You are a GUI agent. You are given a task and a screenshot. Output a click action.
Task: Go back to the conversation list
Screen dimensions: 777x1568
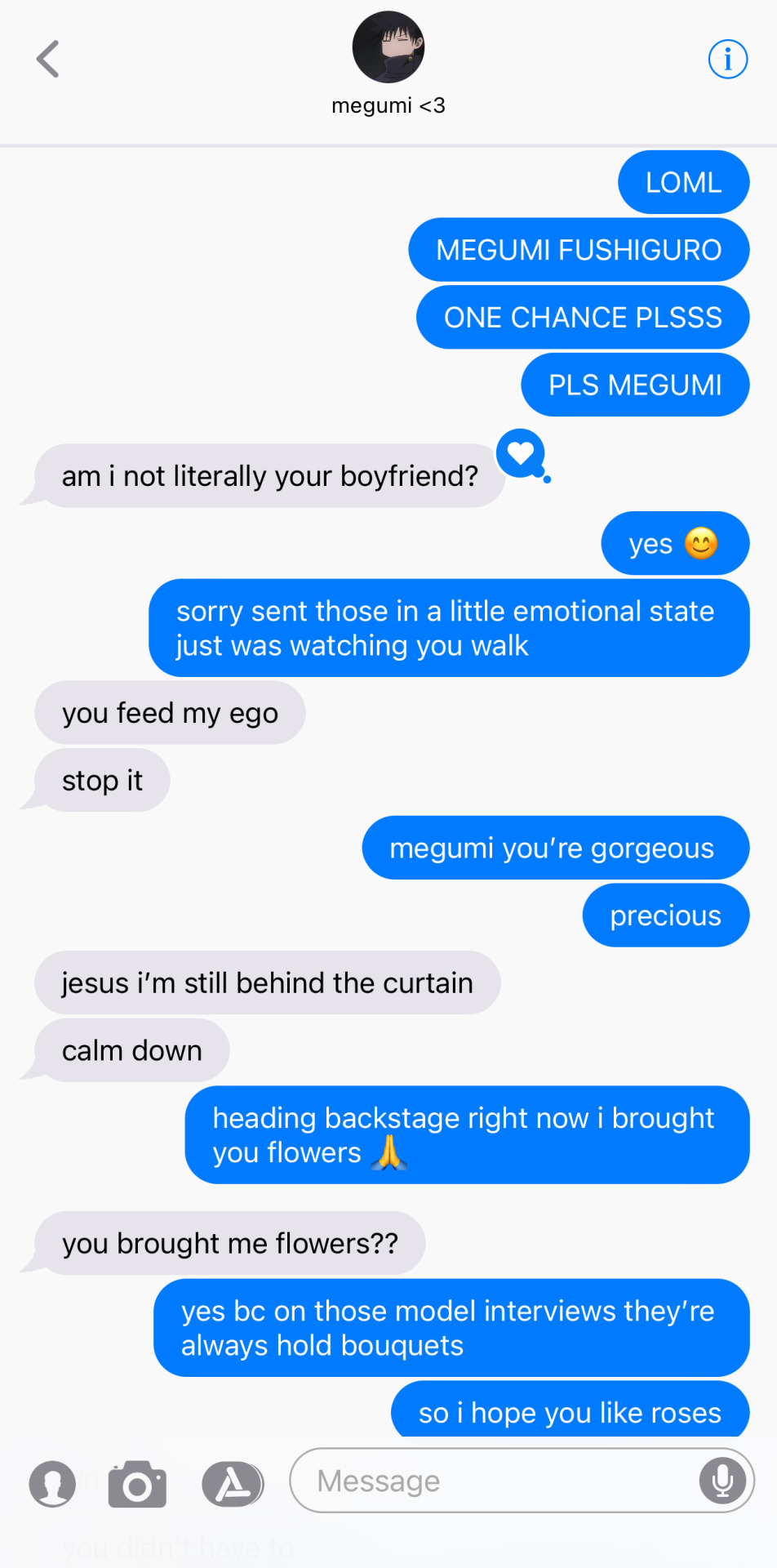pos(48,59)
